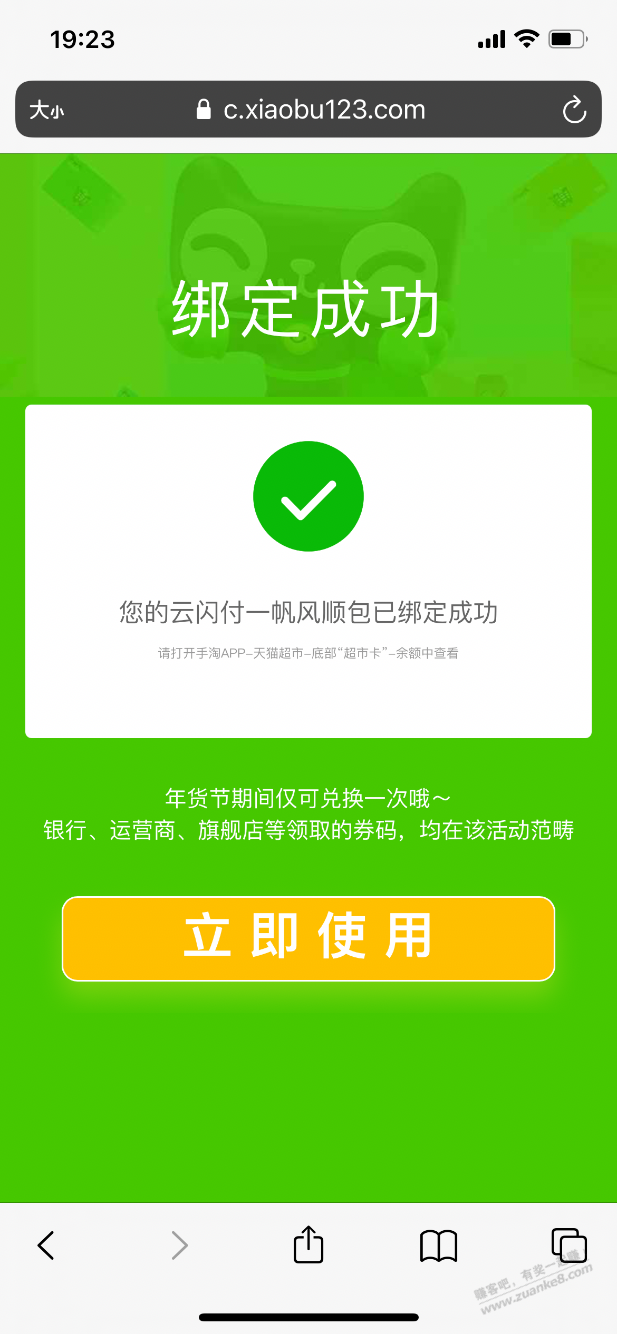Open the bookmarks book icon
617x1334 pixels.
click(438, 1245)
